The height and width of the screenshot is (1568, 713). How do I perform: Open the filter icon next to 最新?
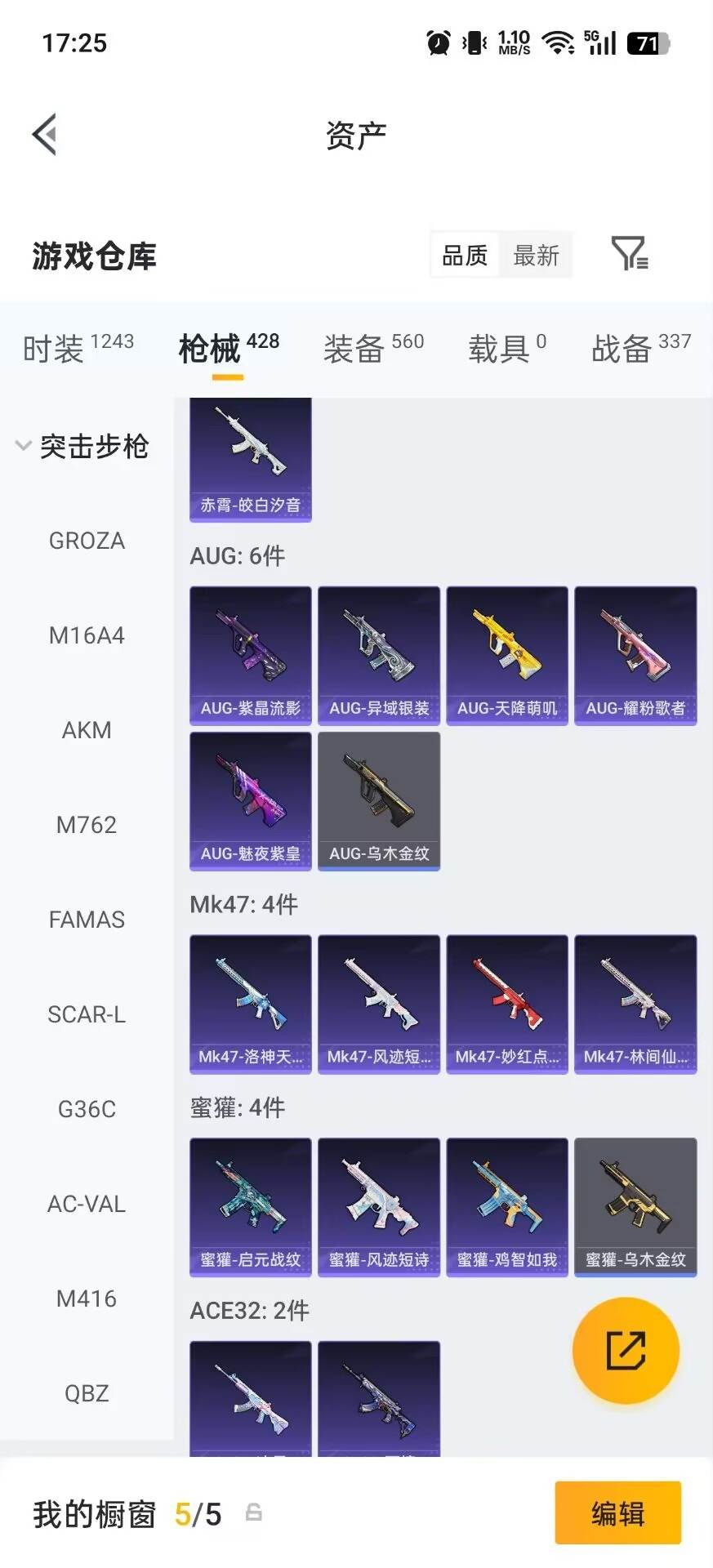click(630, 254)
